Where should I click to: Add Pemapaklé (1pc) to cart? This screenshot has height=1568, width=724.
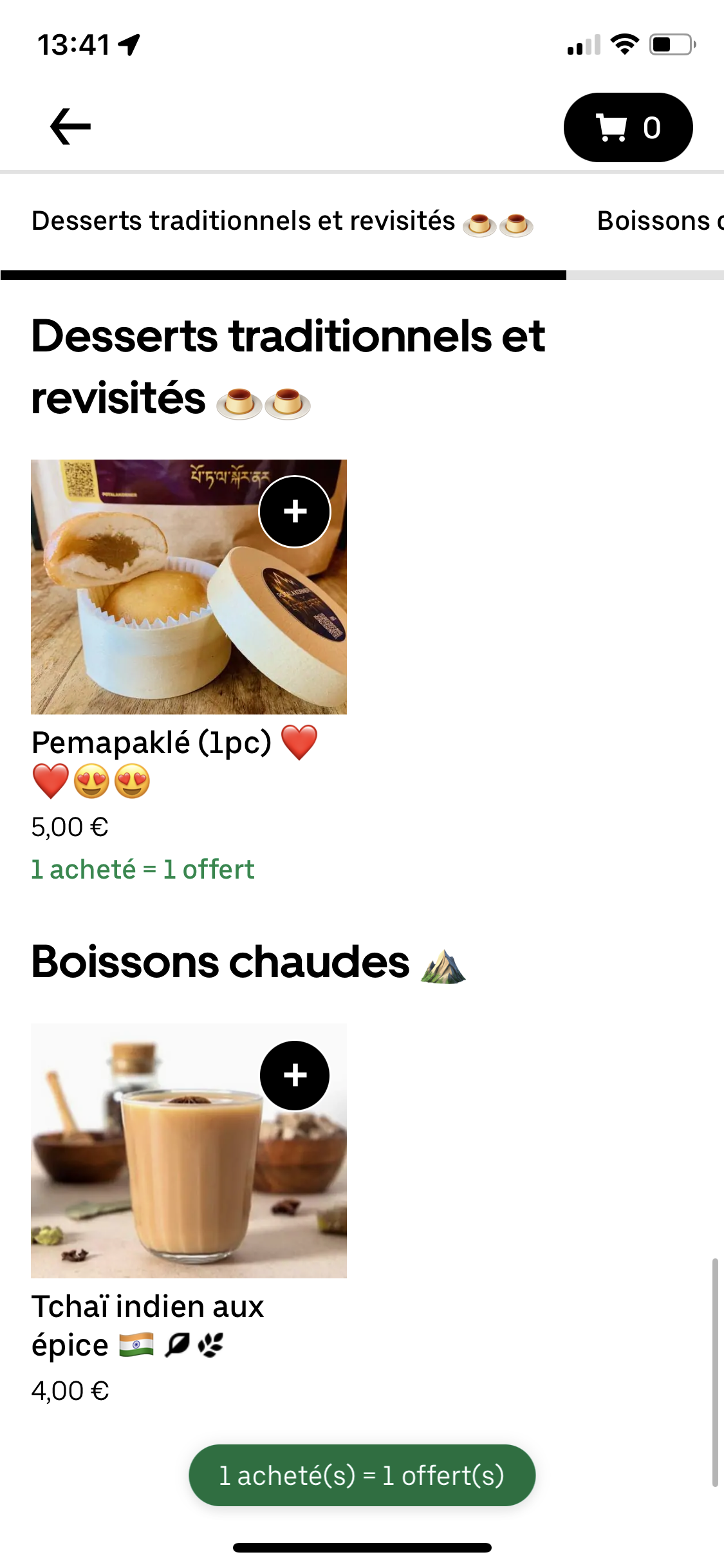tap(295, 512)
